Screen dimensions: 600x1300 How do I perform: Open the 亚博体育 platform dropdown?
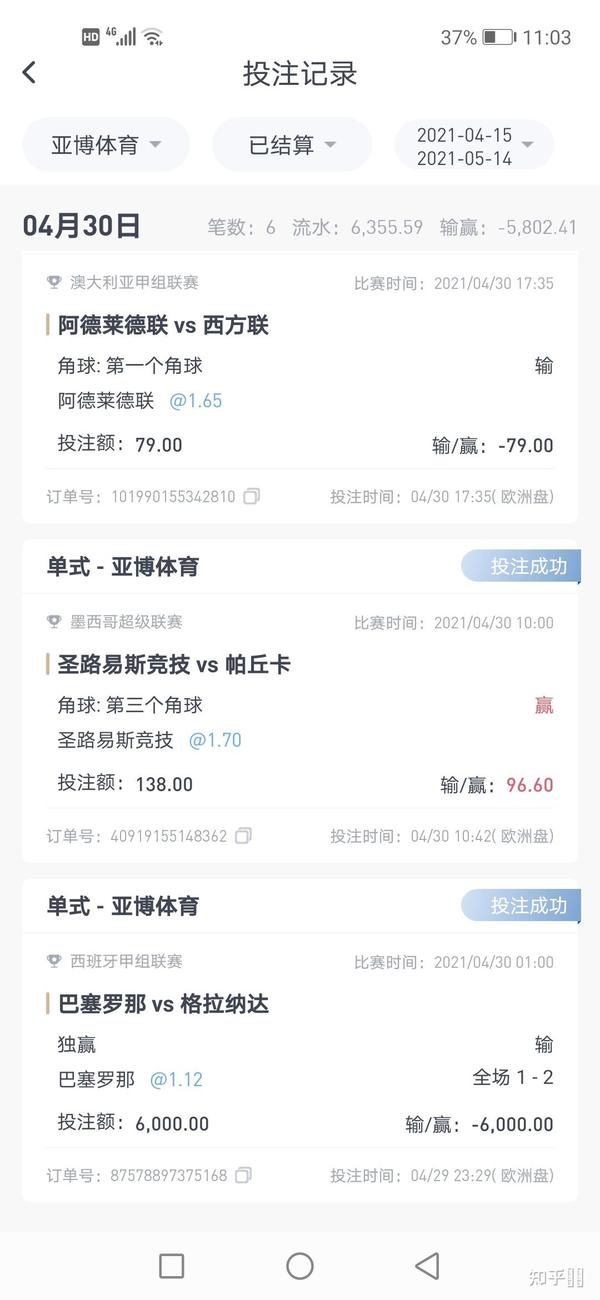click(x=106, y=145)
